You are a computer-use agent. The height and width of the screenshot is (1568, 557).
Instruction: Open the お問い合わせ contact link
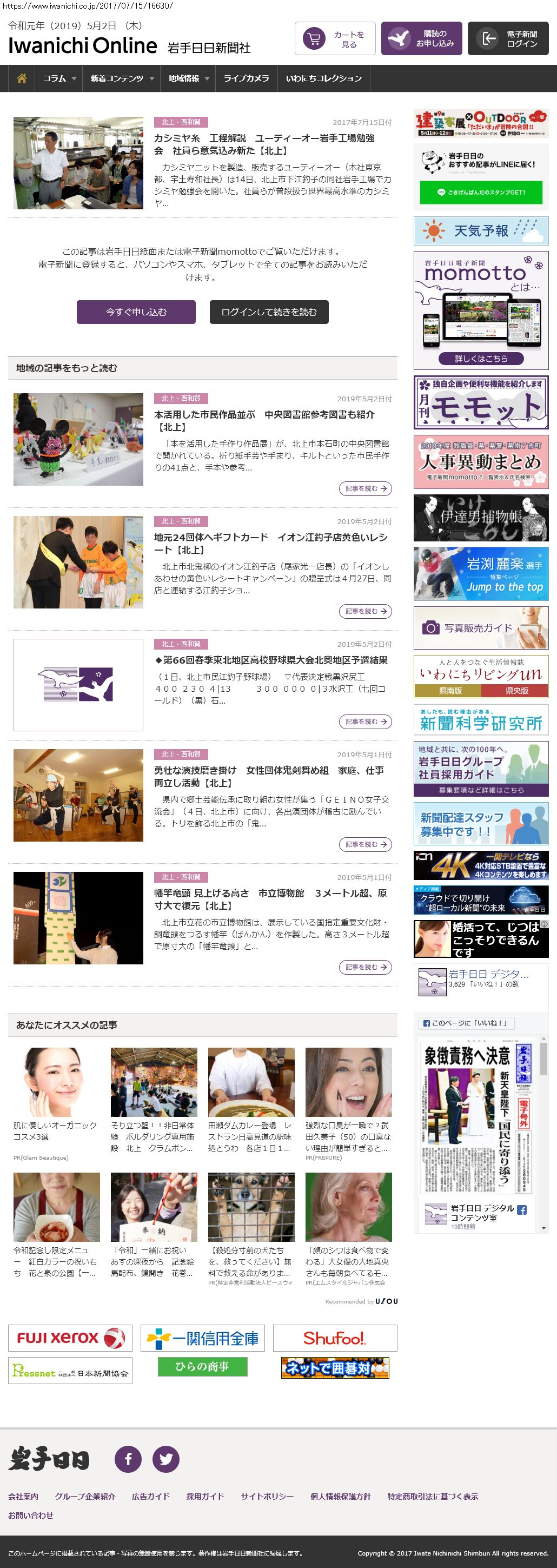click(30, 1514)
